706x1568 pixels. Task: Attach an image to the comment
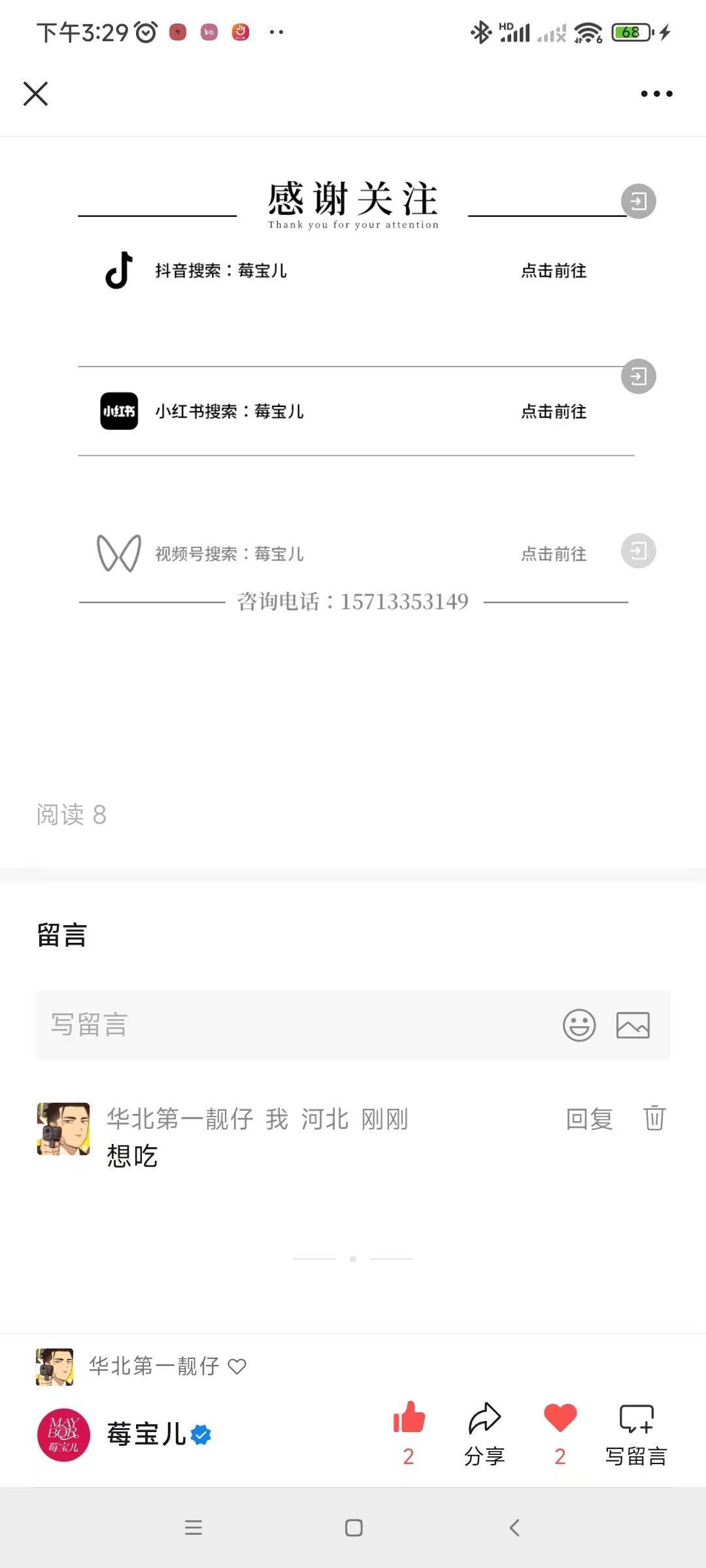(633, 1024)
